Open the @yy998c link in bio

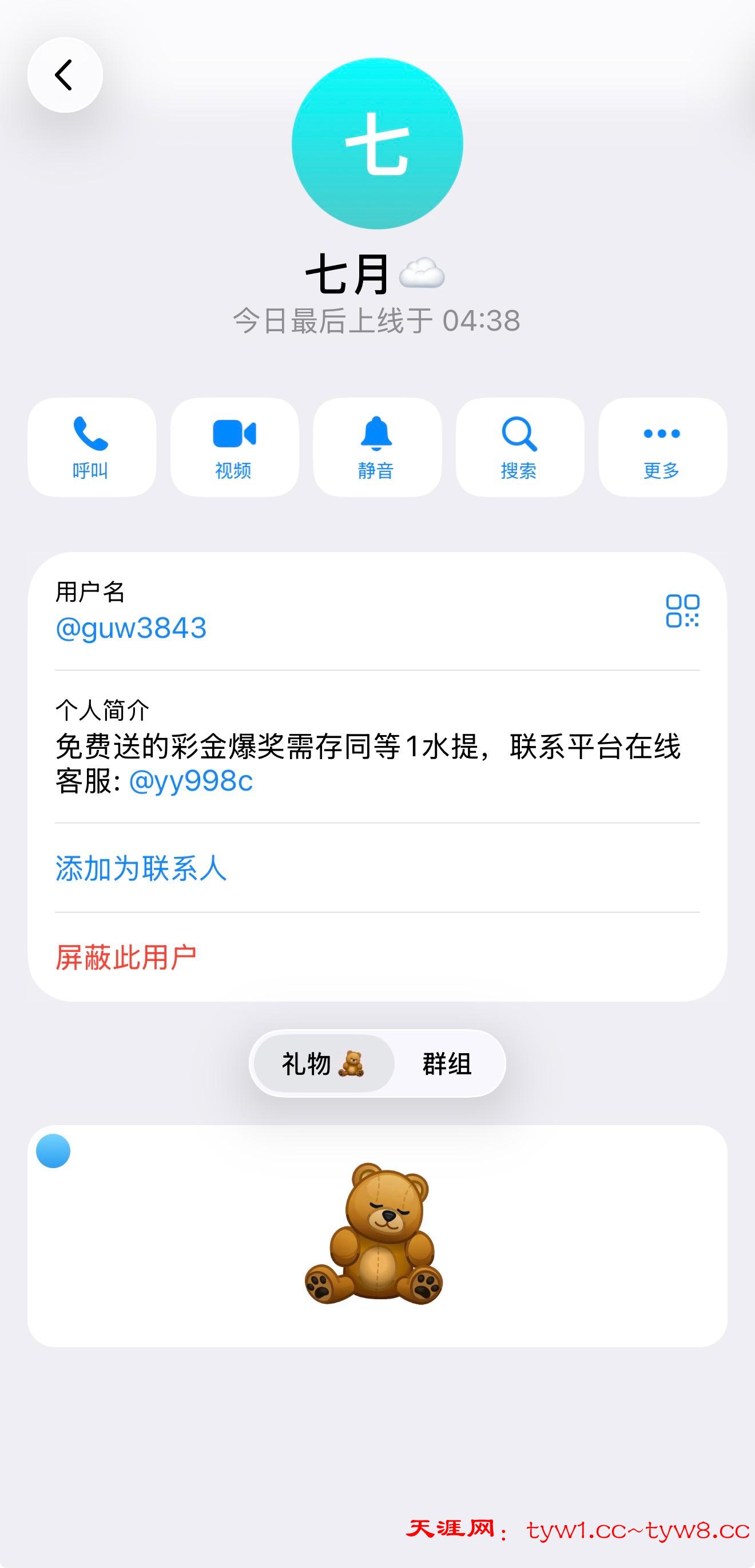191,781
